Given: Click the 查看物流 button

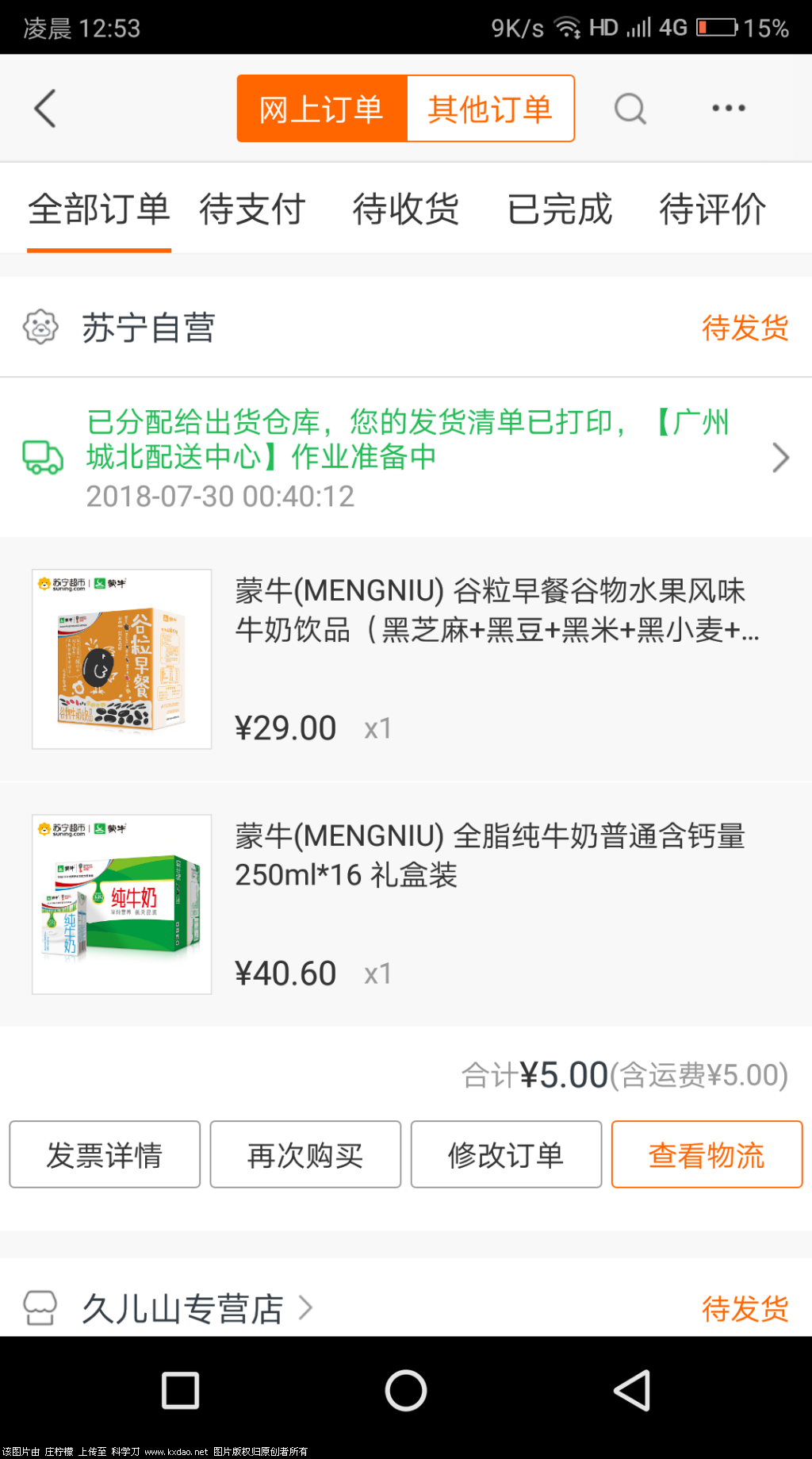Looking at the screenshot, I should pos(706,1154).
